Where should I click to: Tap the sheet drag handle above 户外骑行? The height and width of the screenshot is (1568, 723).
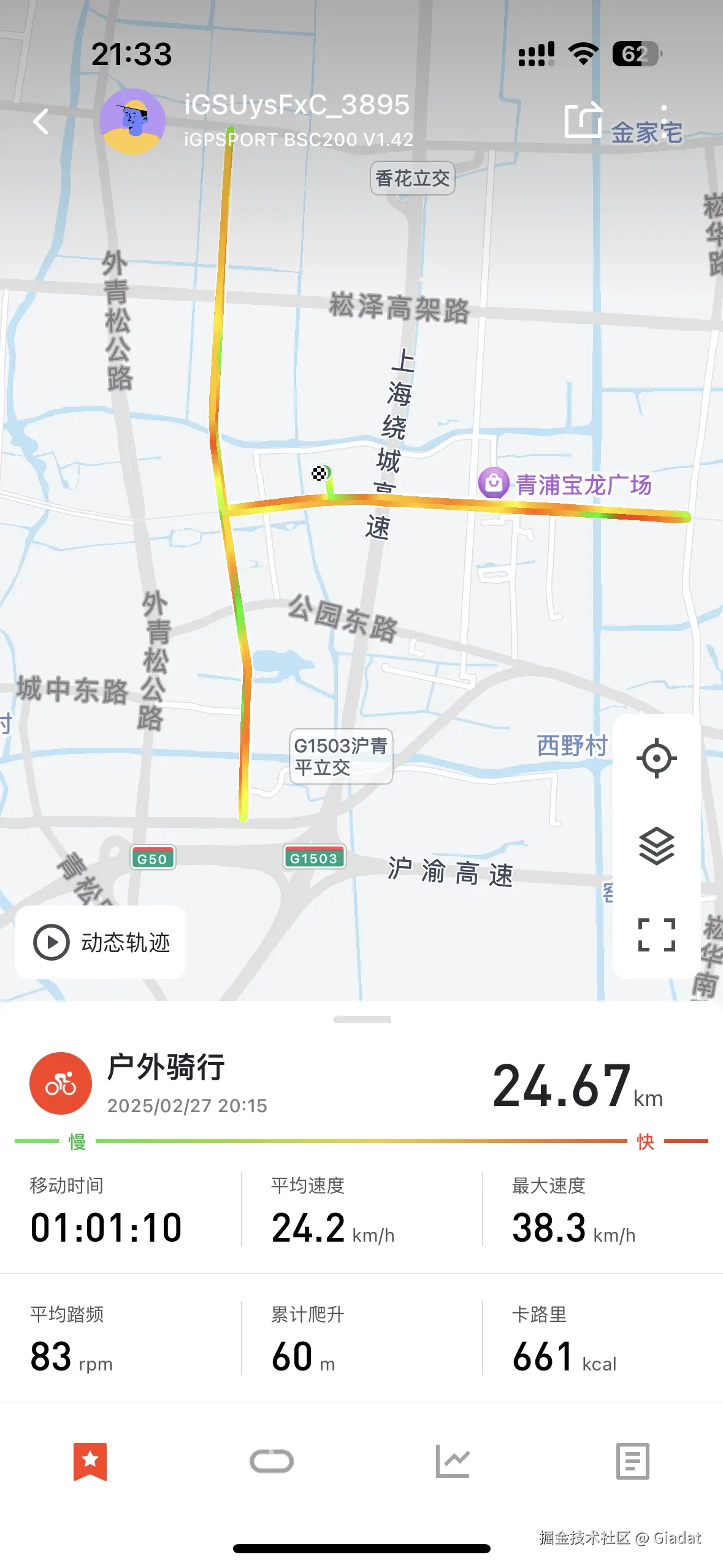[x=362, y=1020]
